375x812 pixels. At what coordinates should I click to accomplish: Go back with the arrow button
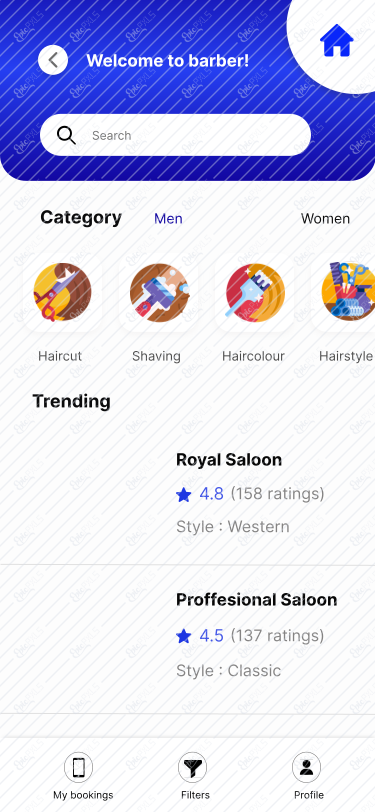click(53, 60)
